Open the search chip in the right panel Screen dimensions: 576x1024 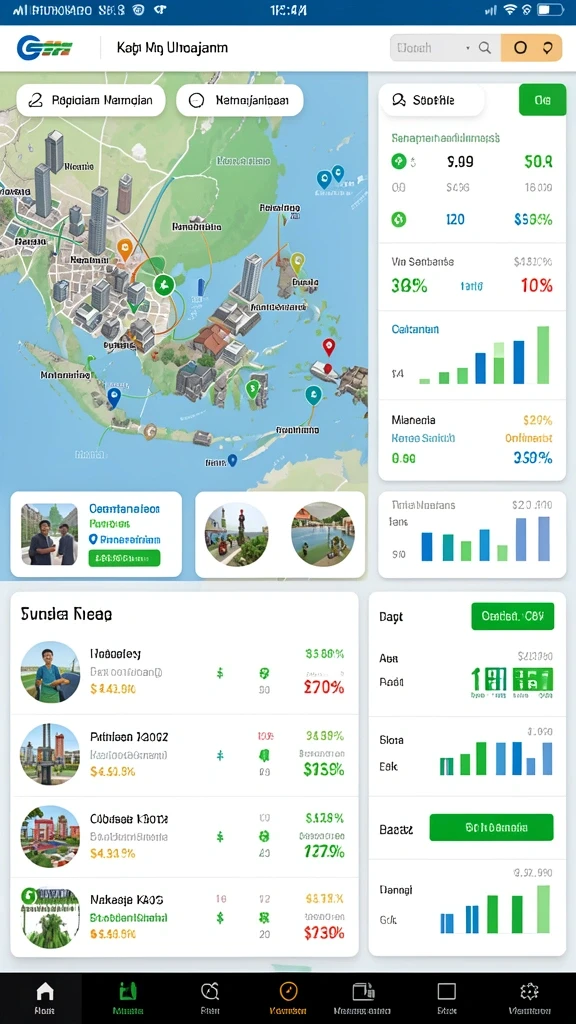[432, 100]
